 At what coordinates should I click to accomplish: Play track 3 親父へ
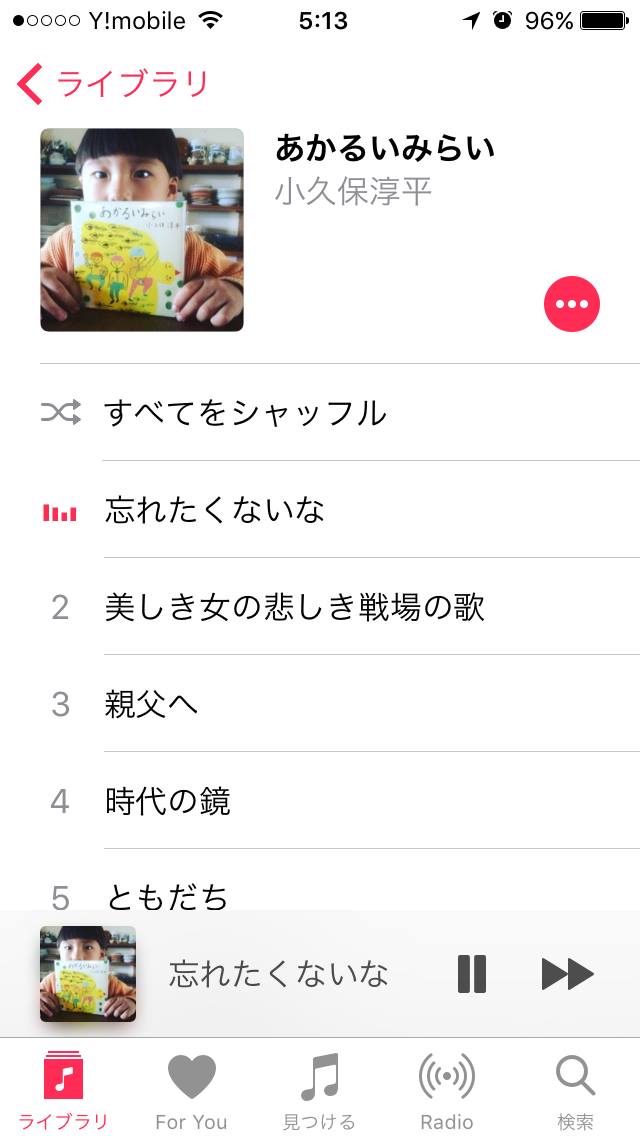pyautogui.click(x=152, y=704)
